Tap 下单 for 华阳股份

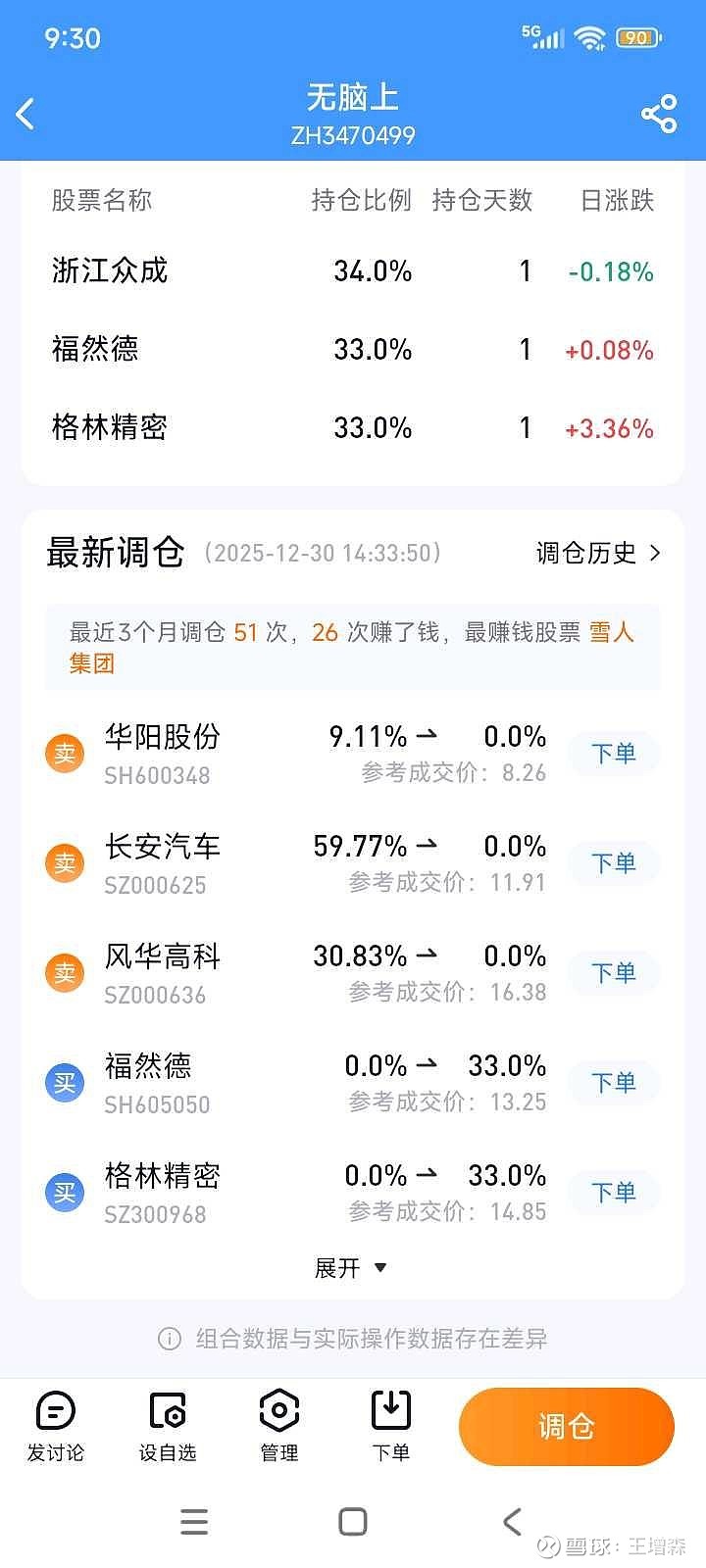614,754
